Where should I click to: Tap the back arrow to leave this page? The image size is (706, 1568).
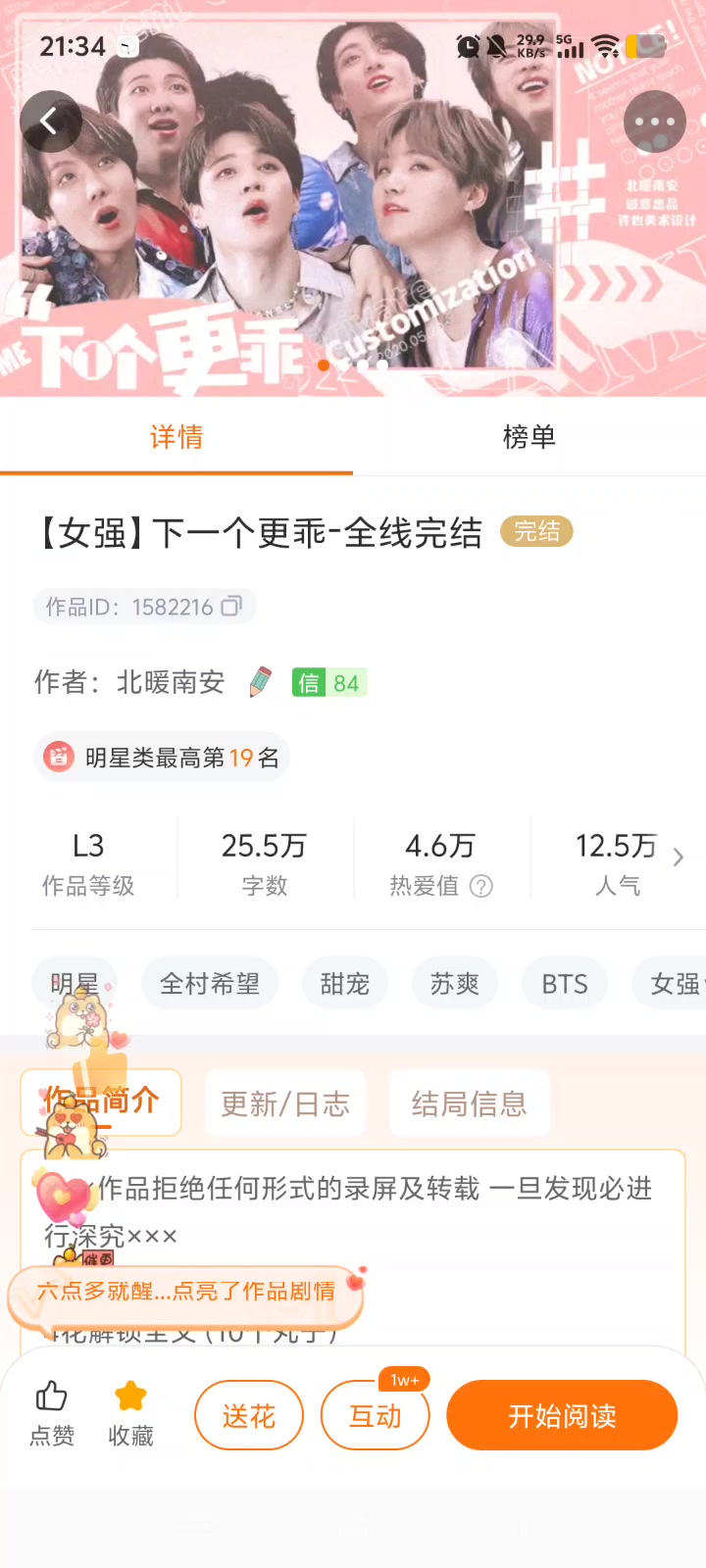[51, 121]
